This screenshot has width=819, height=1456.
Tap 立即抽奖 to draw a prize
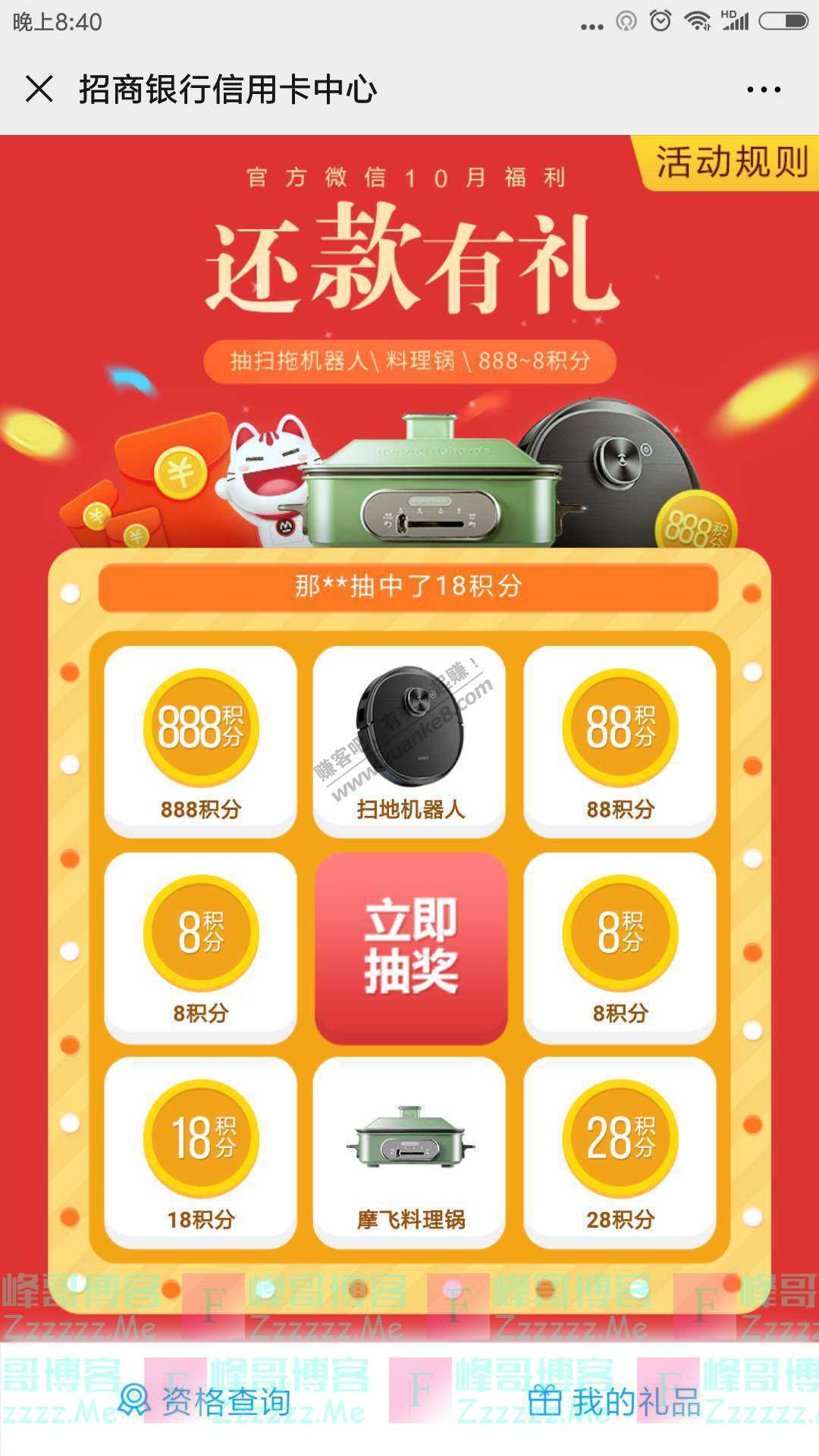tap(410, 946)
